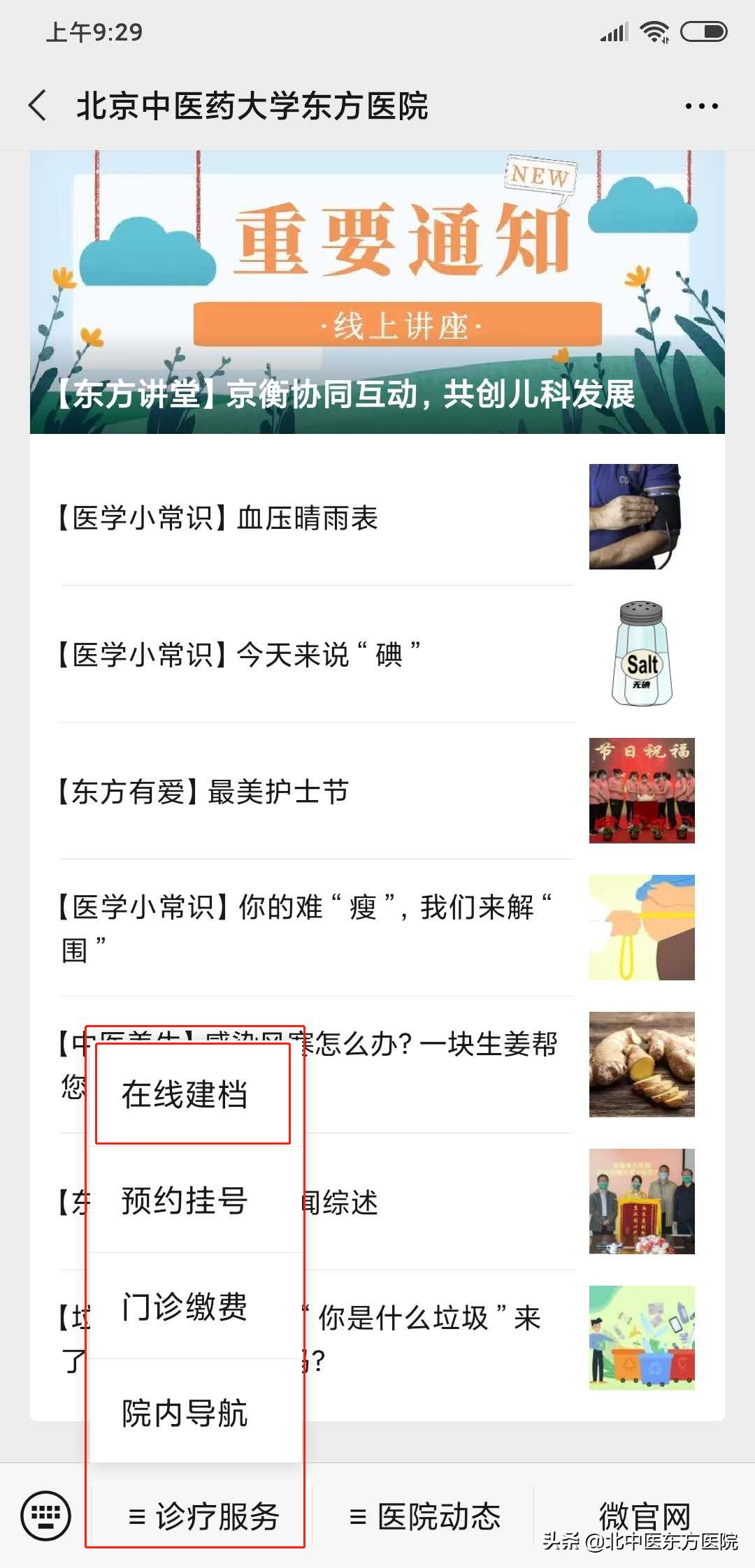Collapse the 诊疗服务 bottom menu
The image size is (755, 1568).
pos(203,1516)
